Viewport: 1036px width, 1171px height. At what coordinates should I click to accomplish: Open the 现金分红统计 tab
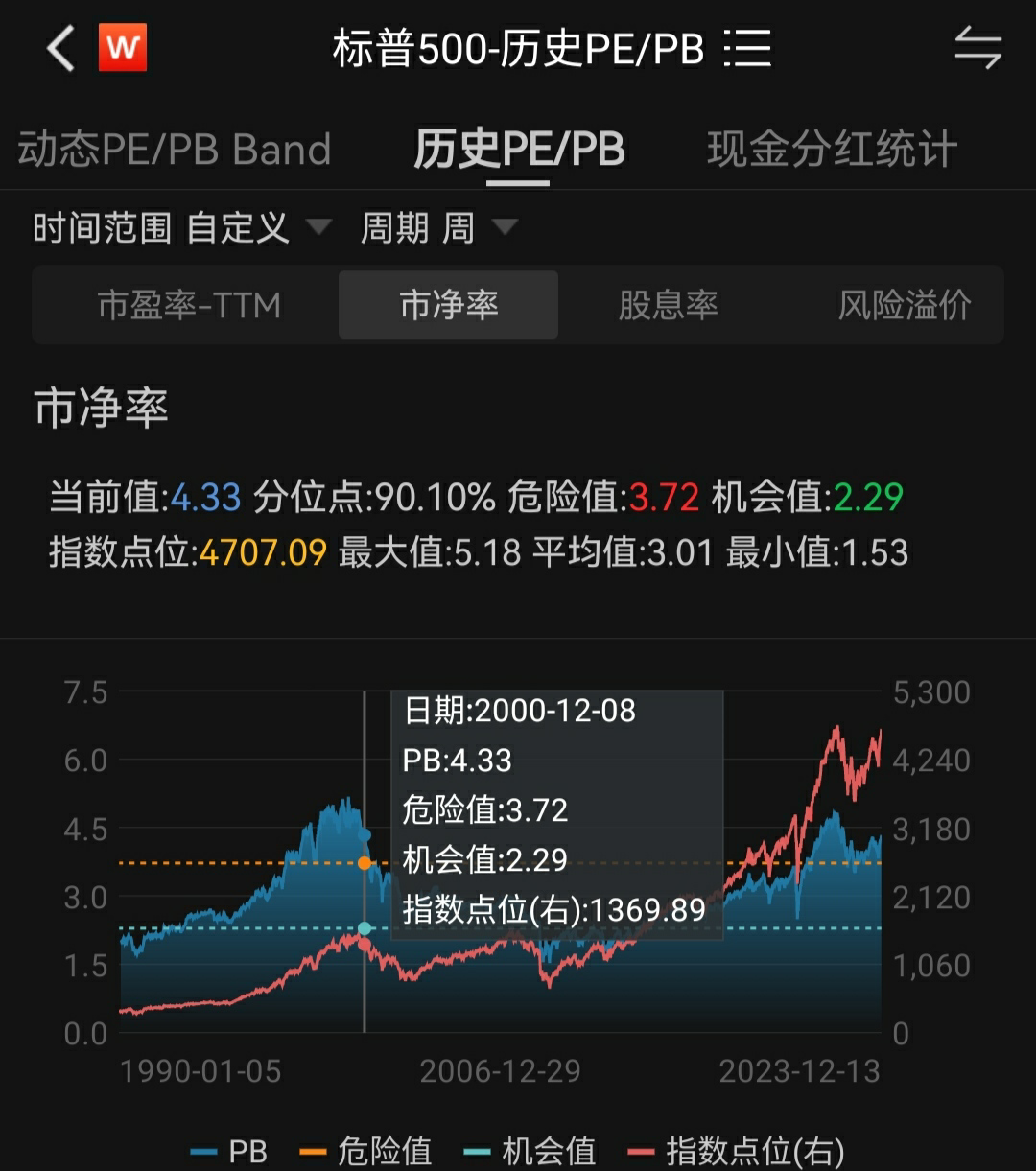832,150
